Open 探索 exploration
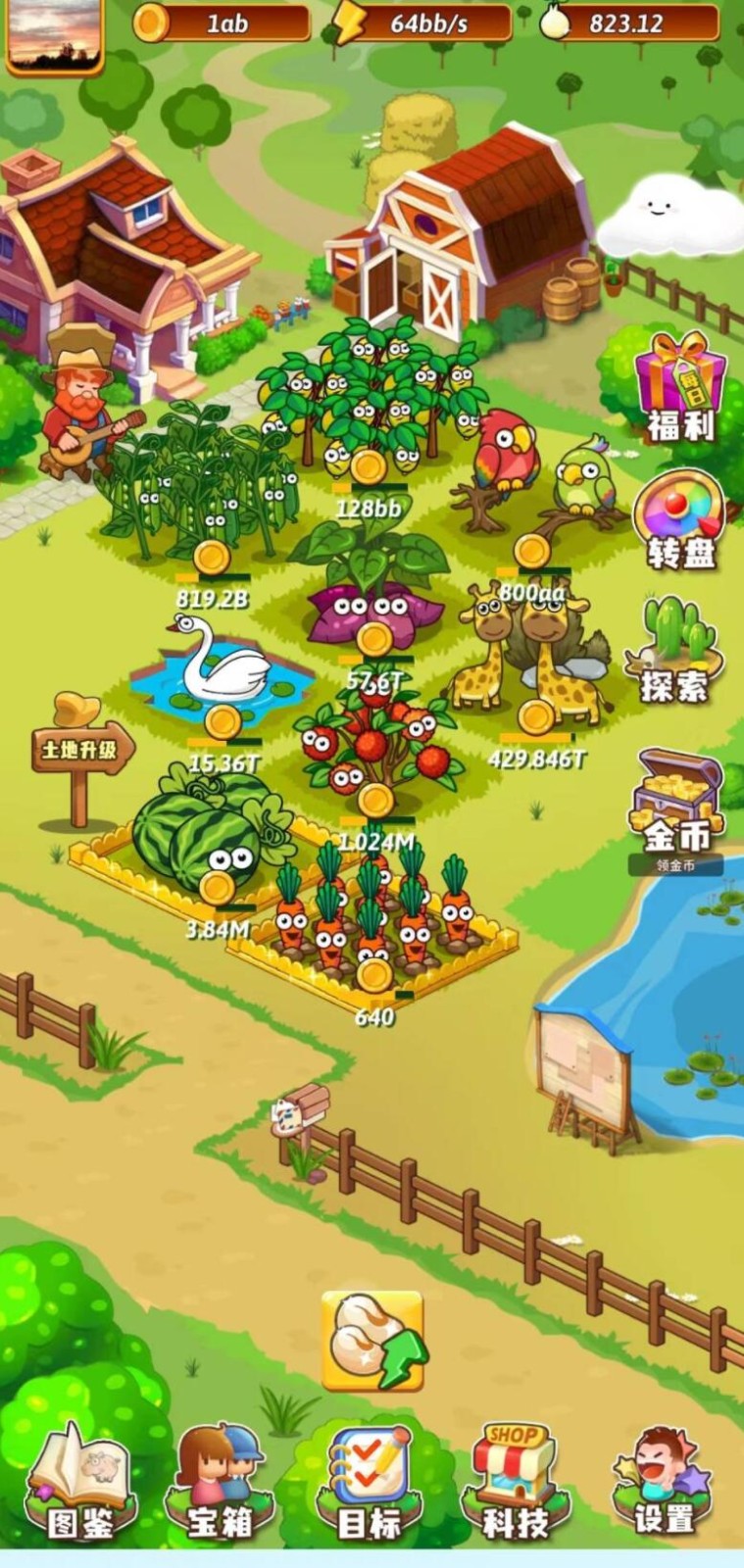 [x=676, y=652]
